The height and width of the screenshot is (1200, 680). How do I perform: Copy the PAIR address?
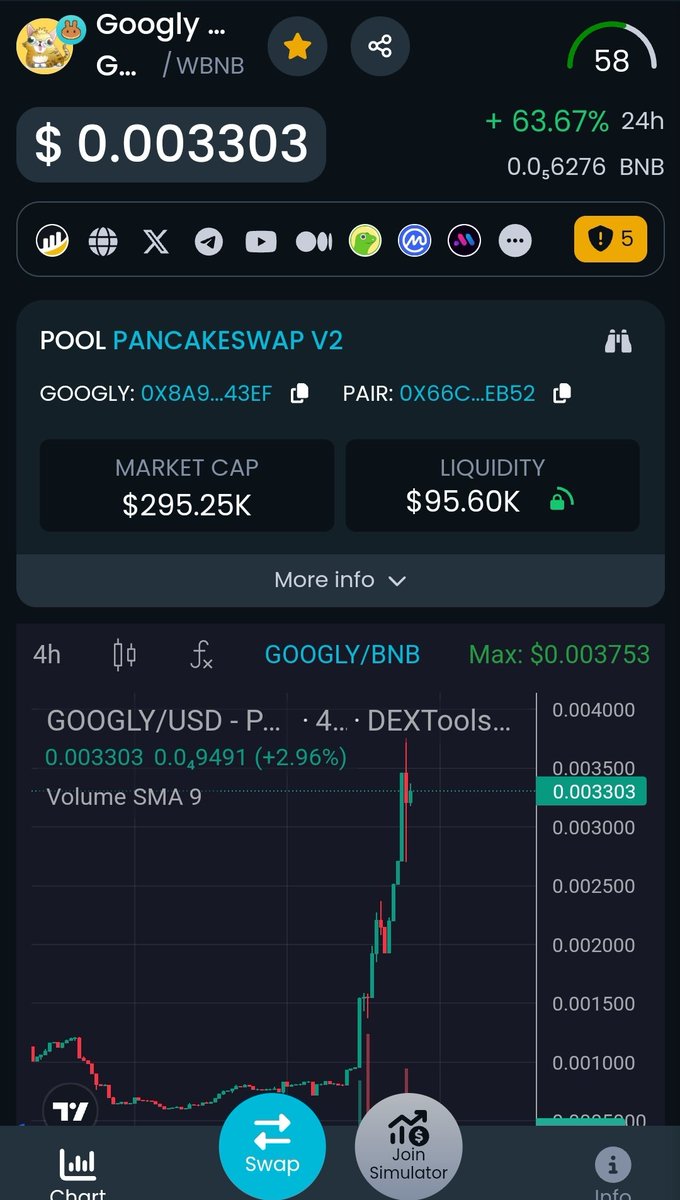coord(562,394)
